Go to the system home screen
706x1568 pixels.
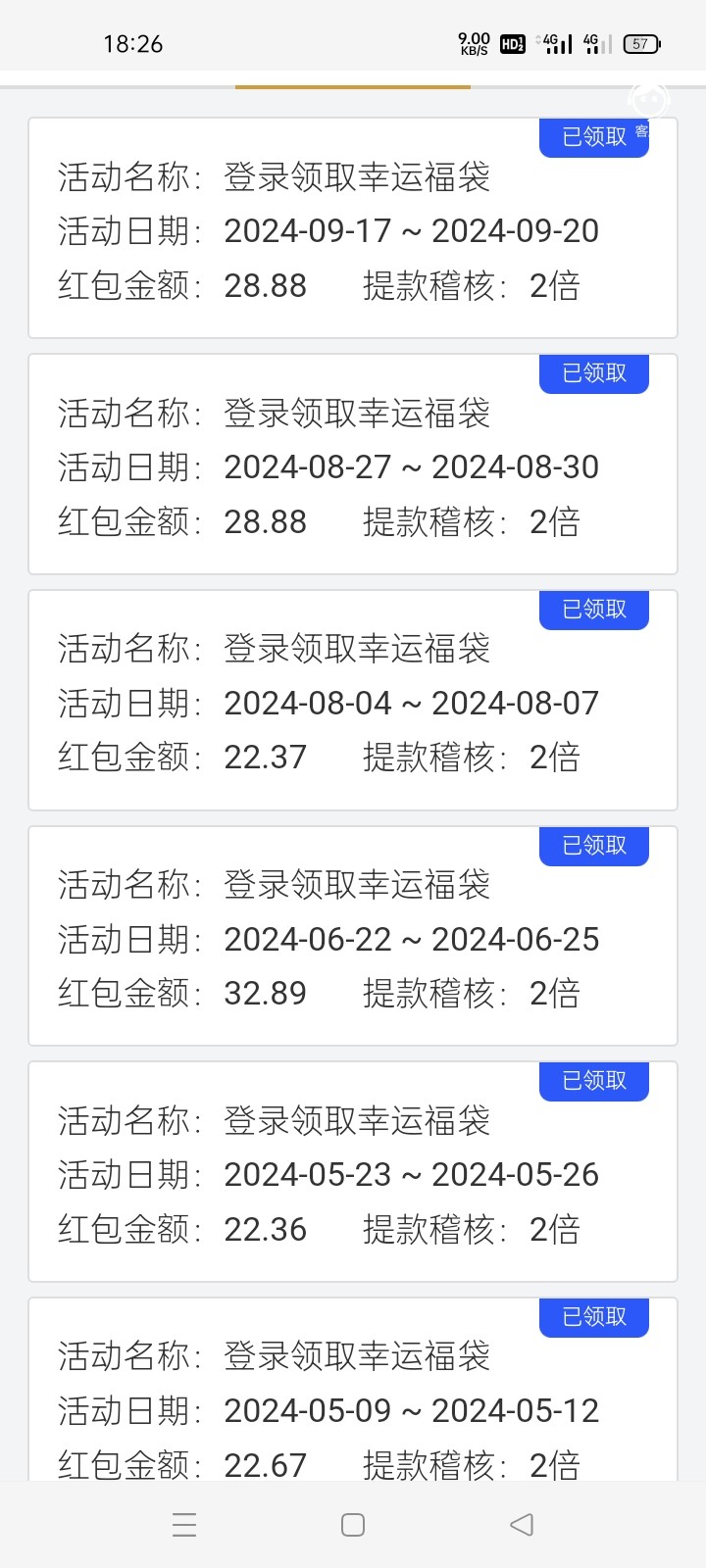click(353, 1525)
